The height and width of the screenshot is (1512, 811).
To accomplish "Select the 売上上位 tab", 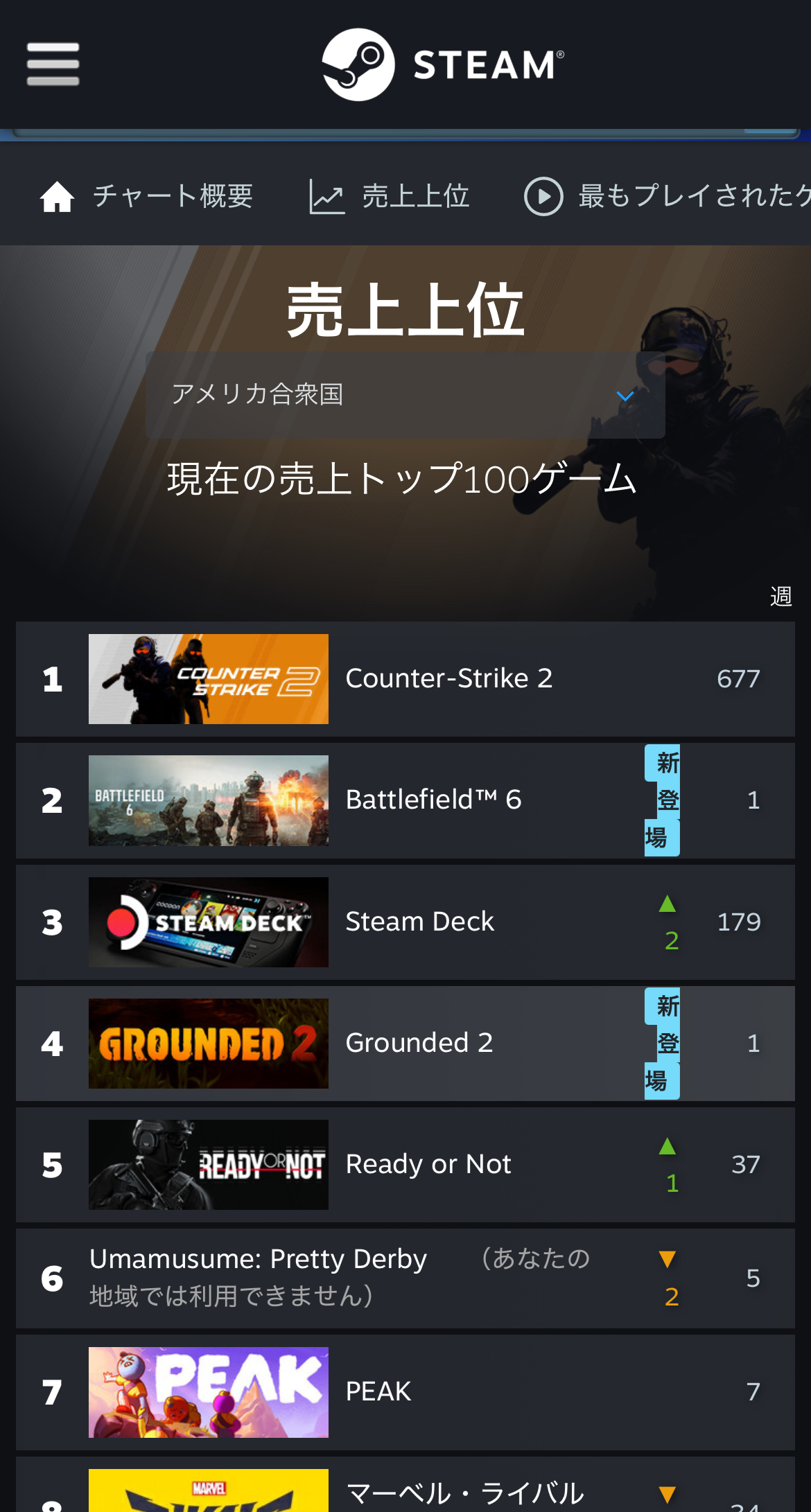I will (x=390, y=196).
